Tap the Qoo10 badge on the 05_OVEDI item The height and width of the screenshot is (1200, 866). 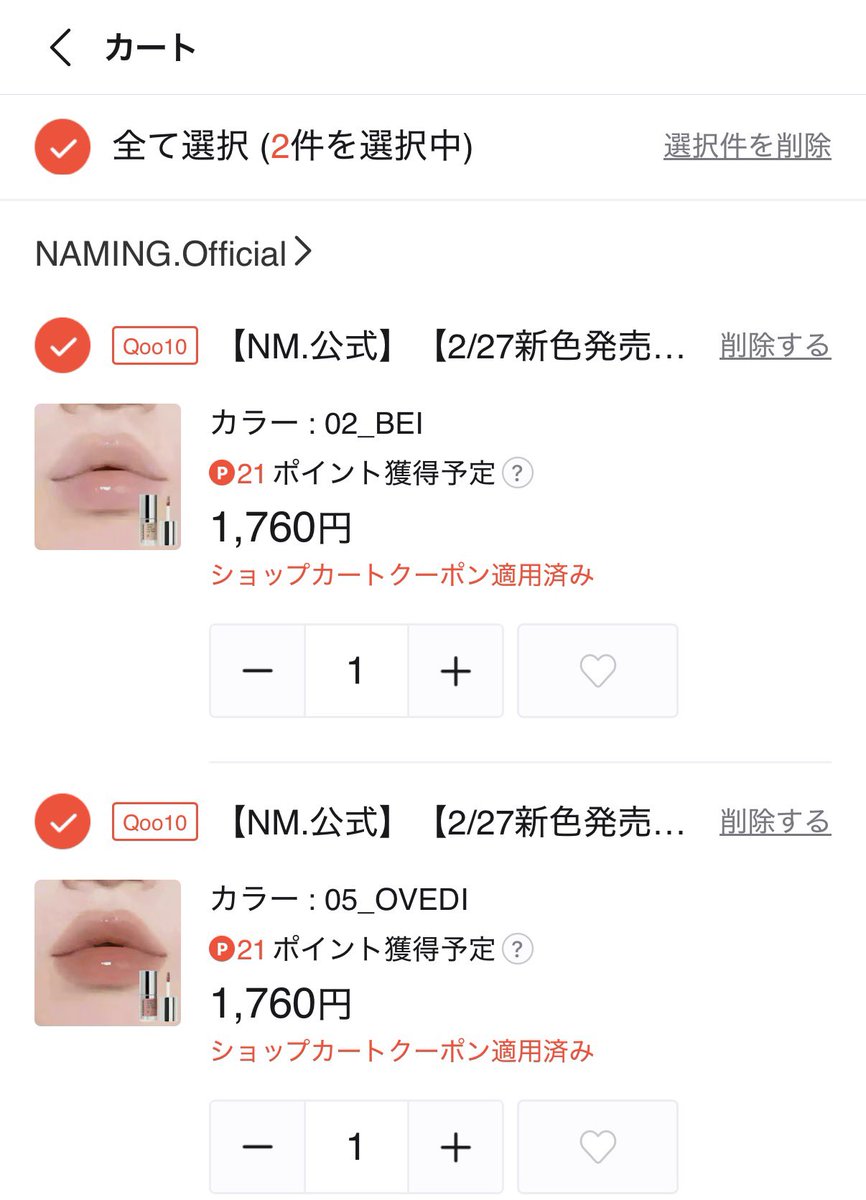(x=155, y=823)
